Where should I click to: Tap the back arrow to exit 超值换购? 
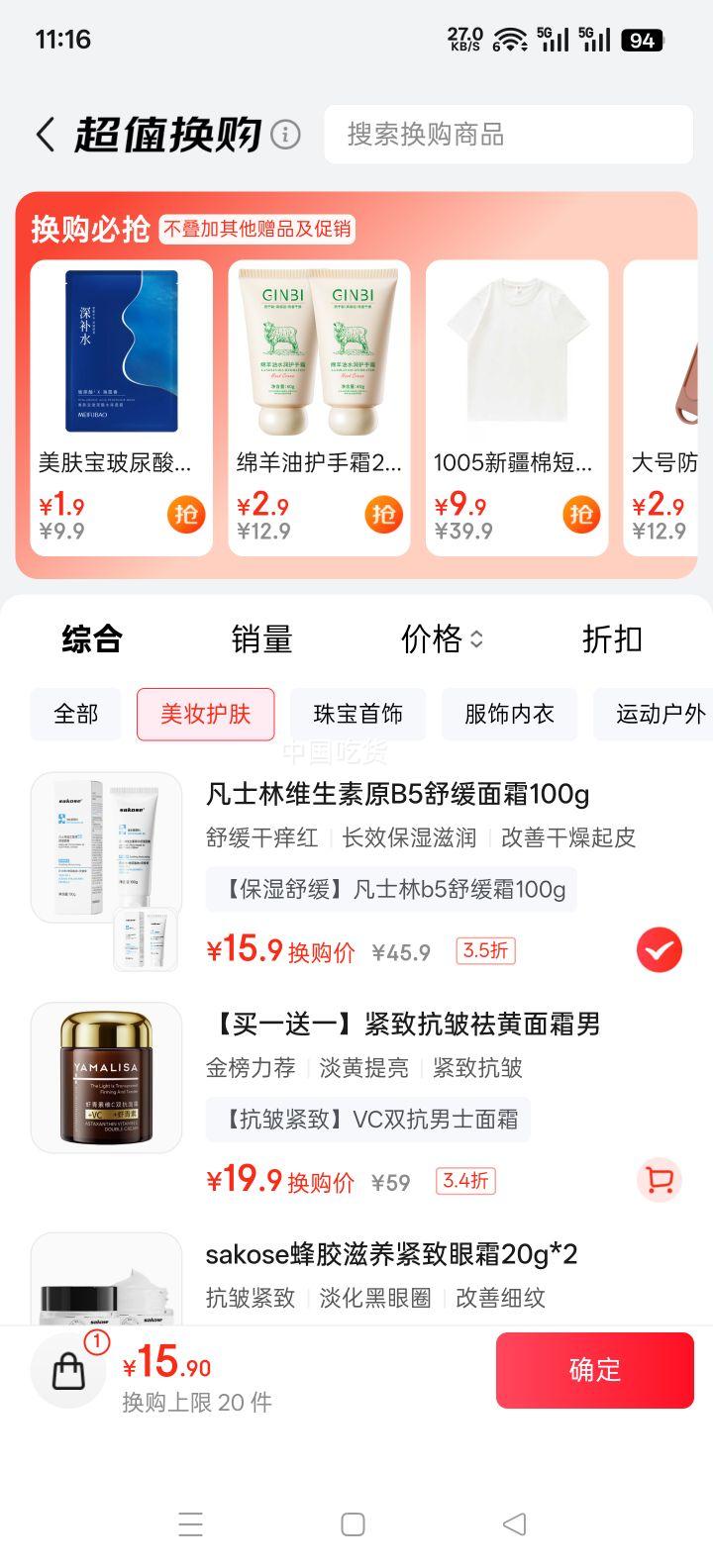tap(44, 132)
